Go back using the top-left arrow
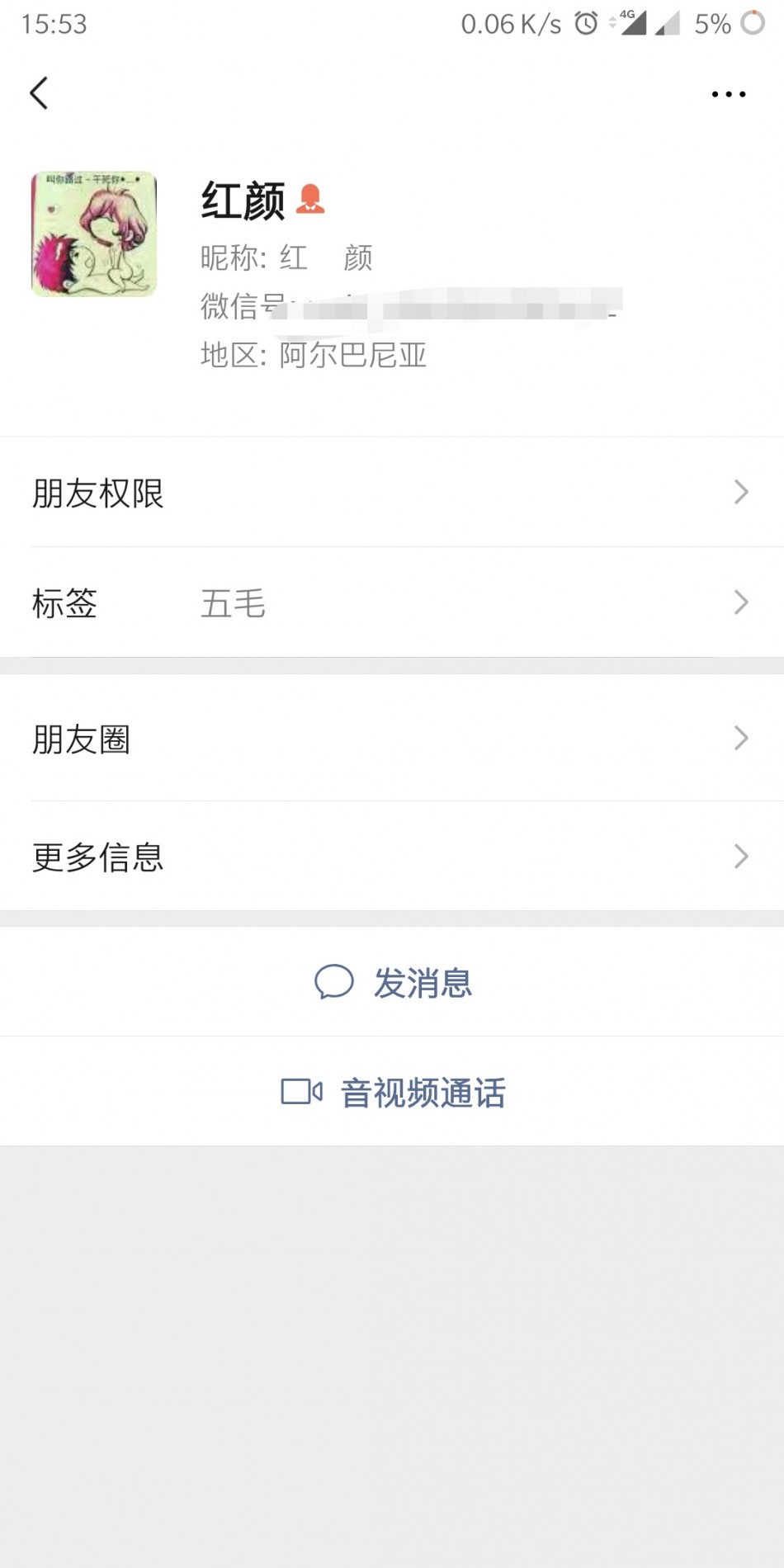This screenshot has width=784, height=1568. [x=39, y=93]
